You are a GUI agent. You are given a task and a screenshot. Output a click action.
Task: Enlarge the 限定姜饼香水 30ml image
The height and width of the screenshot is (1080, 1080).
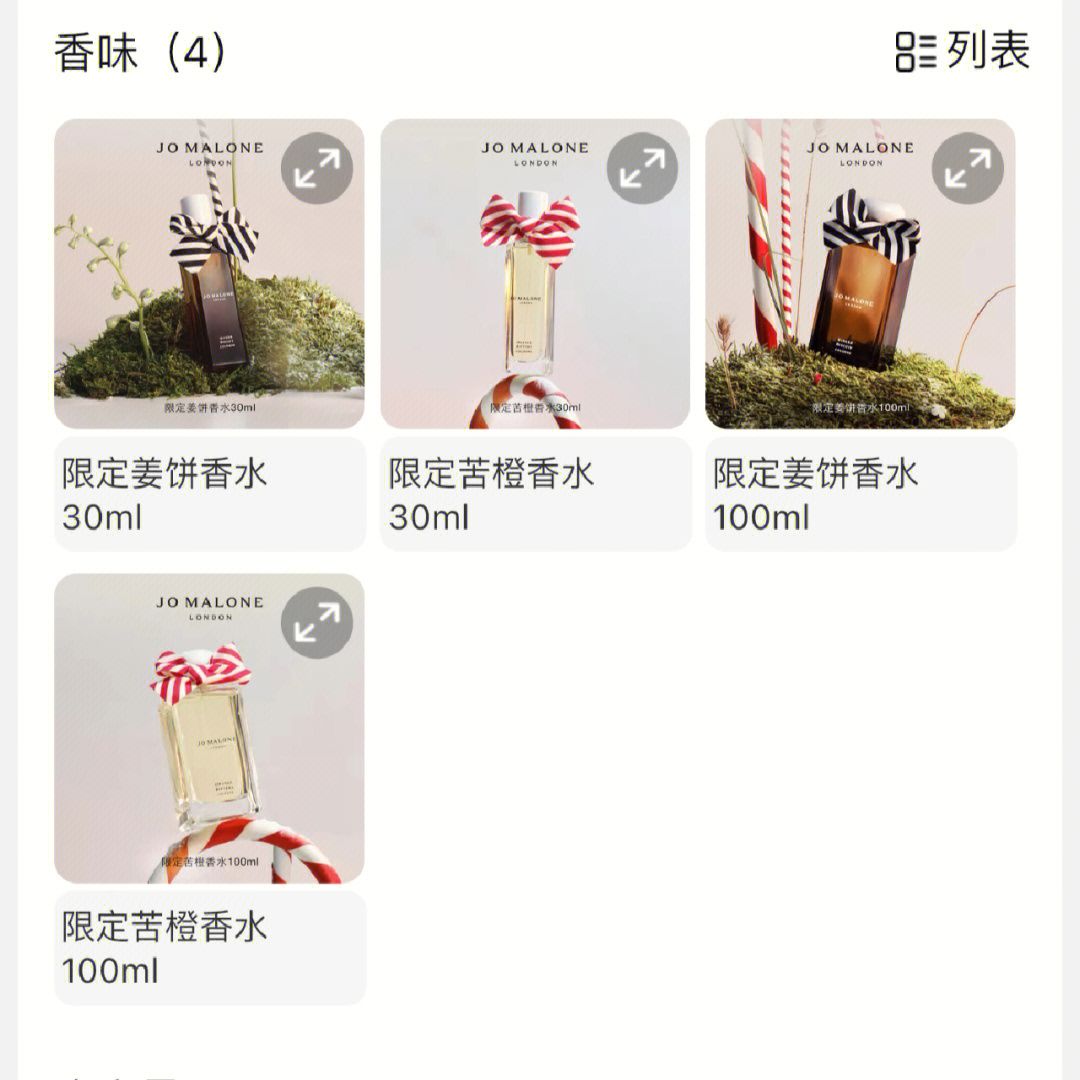[x=317, y=168]
